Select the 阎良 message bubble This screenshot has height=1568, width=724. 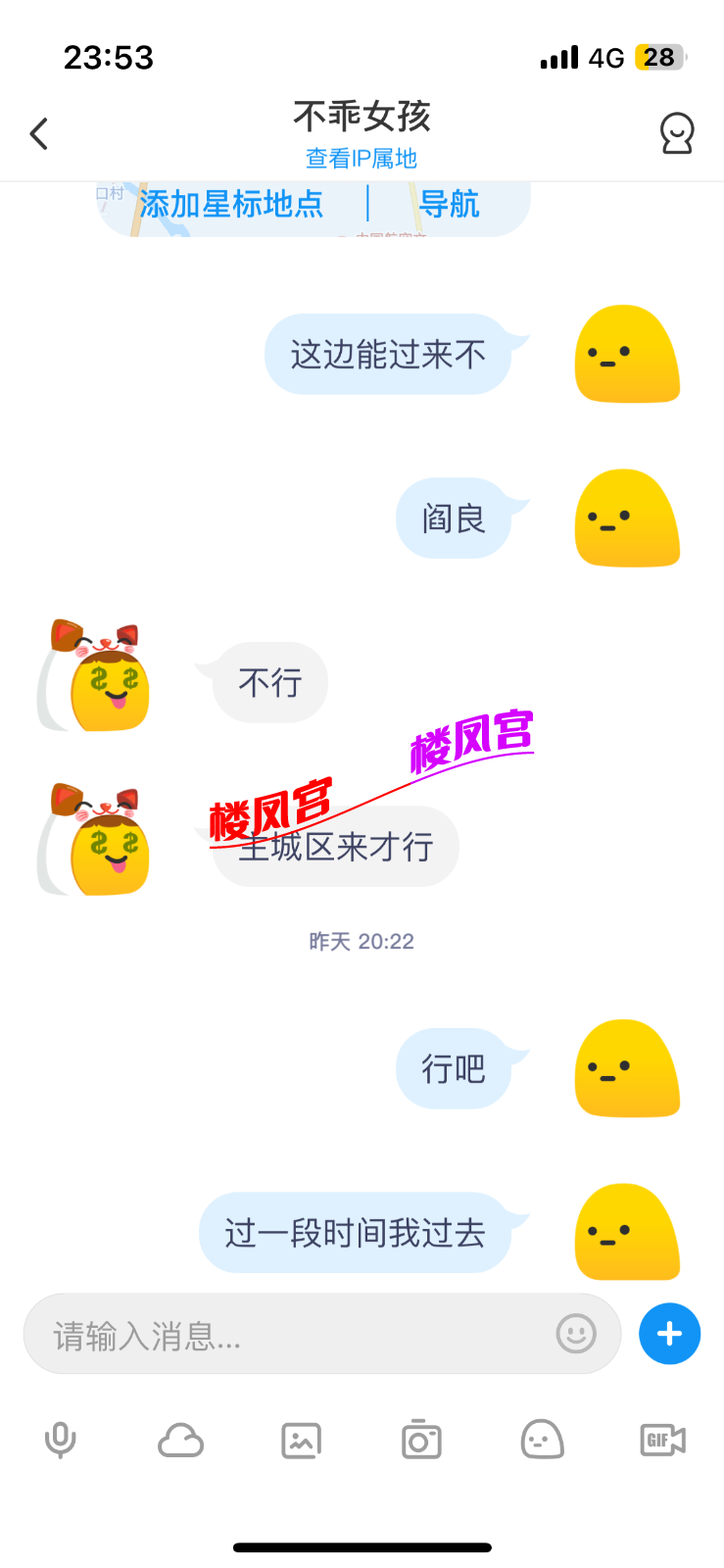[x=463, y=518]
